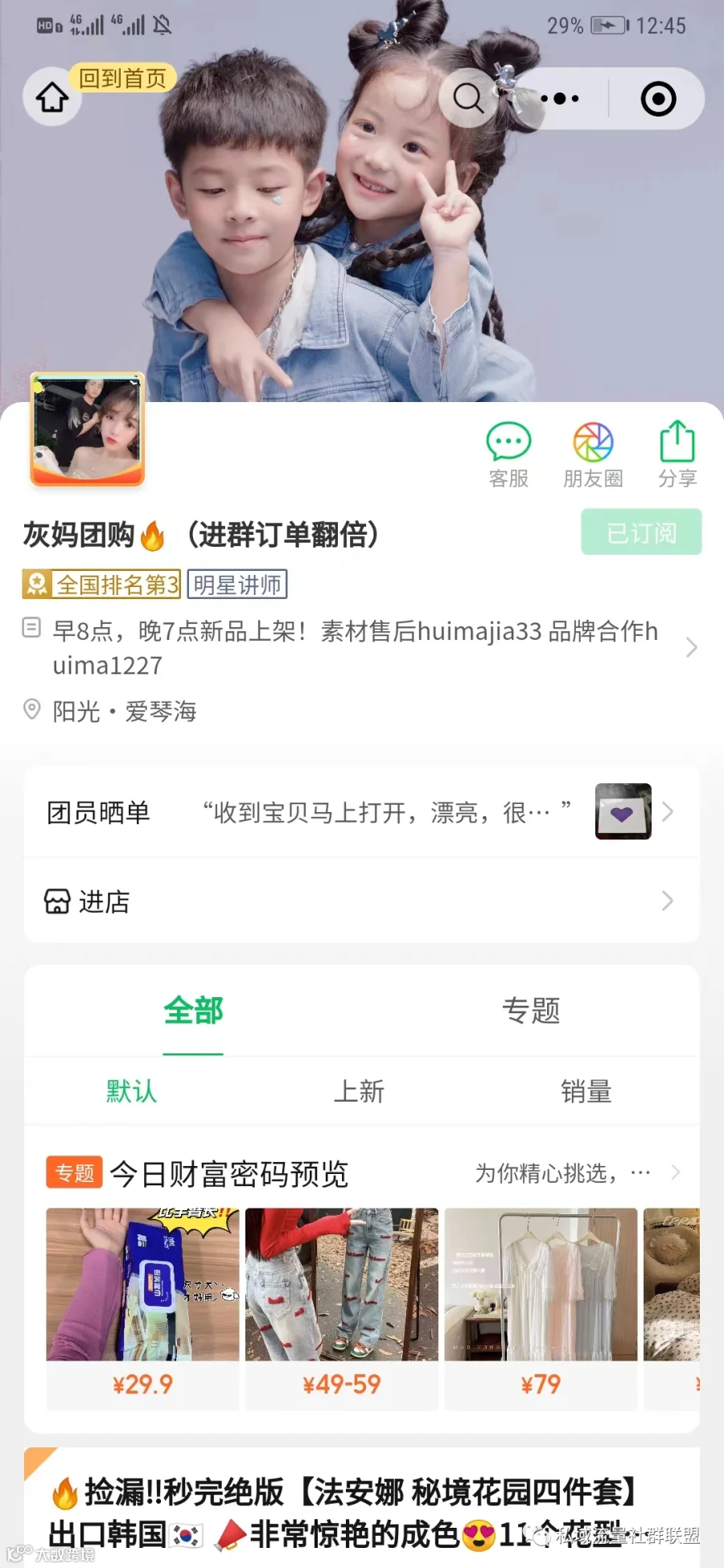Share to 朋友圈 Moments
The width and height of the screenshot is (724, 1568).
coord(593,455)
